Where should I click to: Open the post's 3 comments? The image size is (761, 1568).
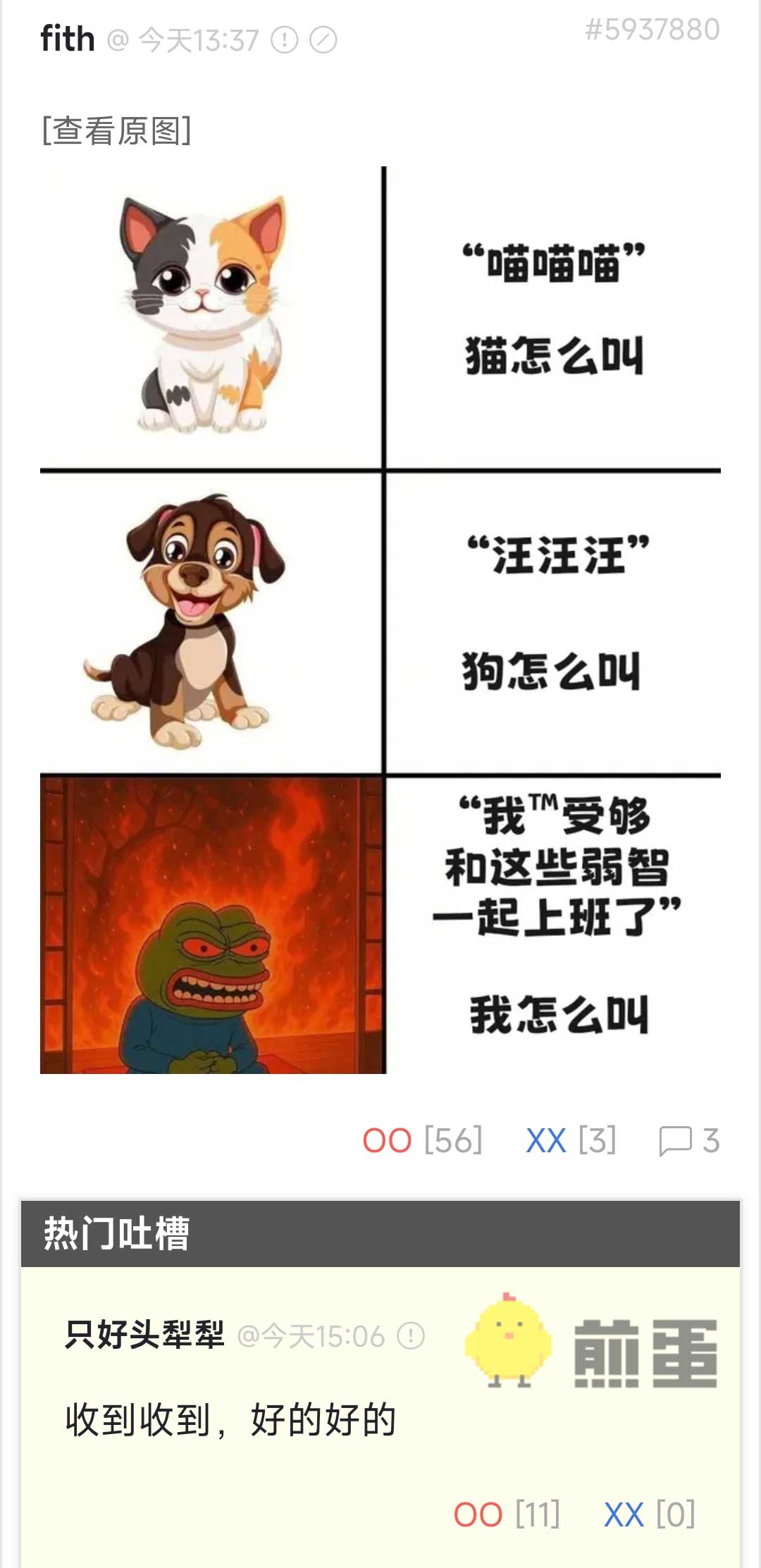click(x=688, y=1140)
